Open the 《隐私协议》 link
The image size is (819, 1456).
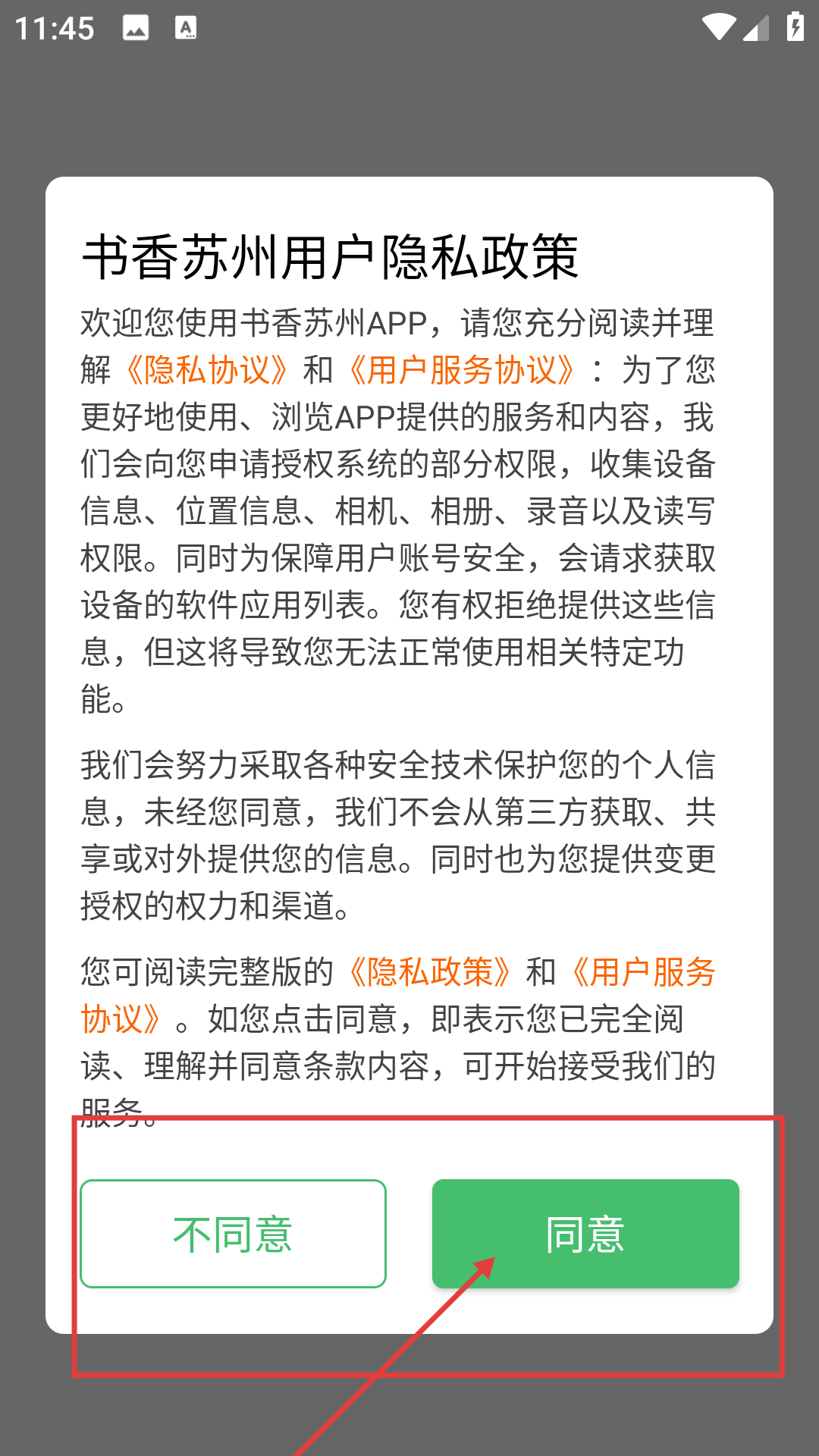[x=206, y=370]
